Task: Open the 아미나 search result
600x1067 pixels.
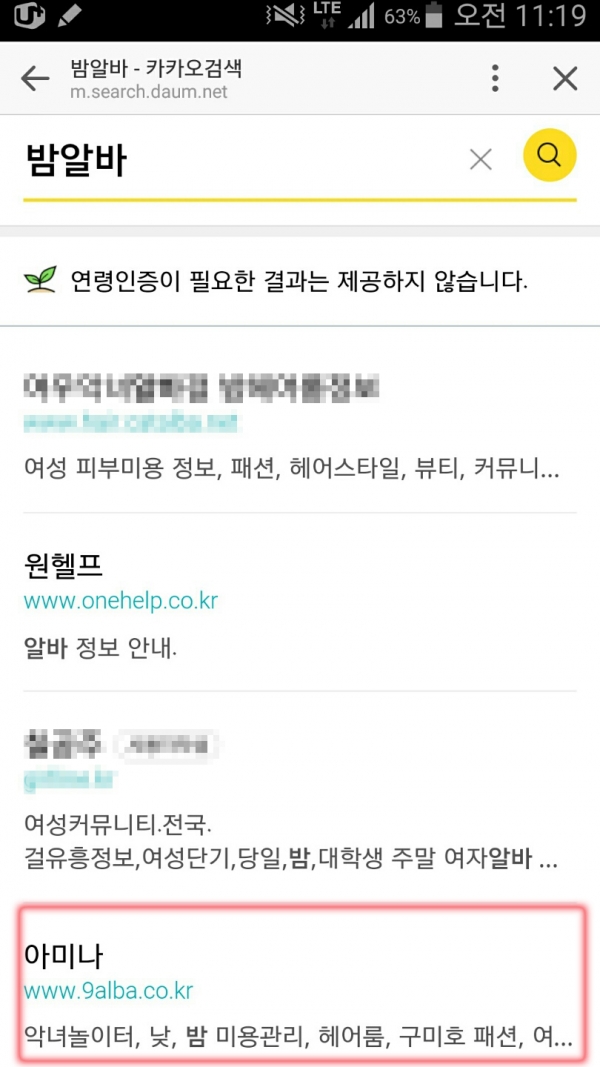Action: pyautogui.click(x=63, y=955)
